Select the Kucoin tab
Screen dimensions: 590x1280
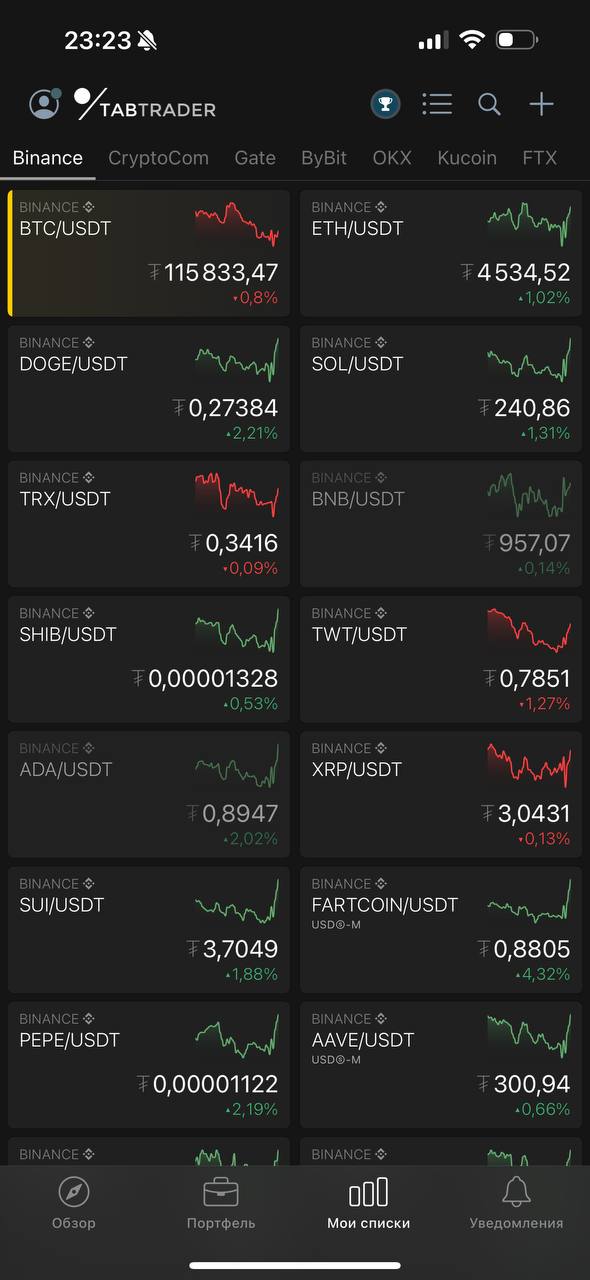(x=467, y=158)
